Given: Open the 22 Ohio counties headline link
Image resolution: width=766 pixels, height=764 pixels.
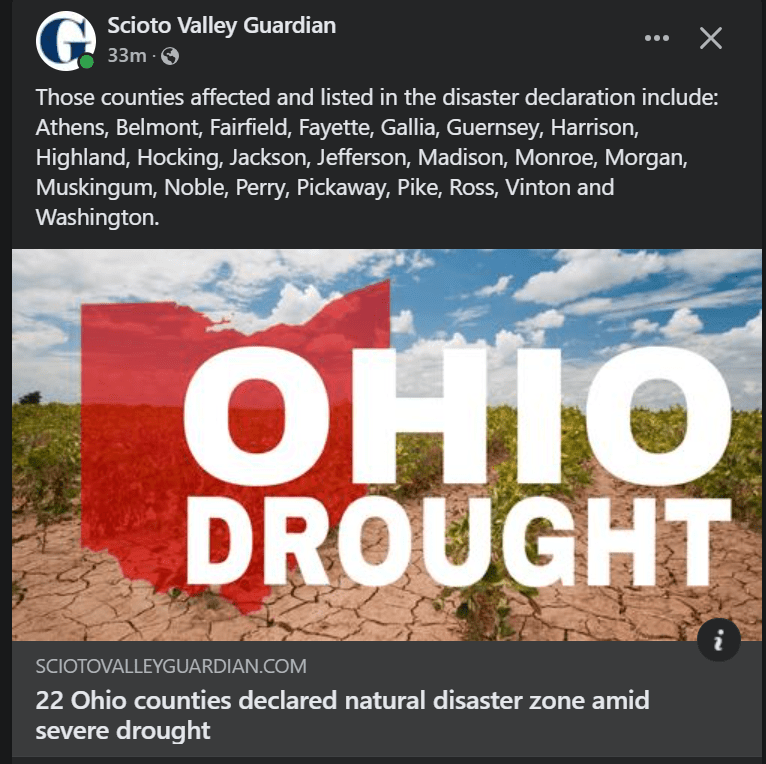Looking at the screenshot, I should 341,714.
